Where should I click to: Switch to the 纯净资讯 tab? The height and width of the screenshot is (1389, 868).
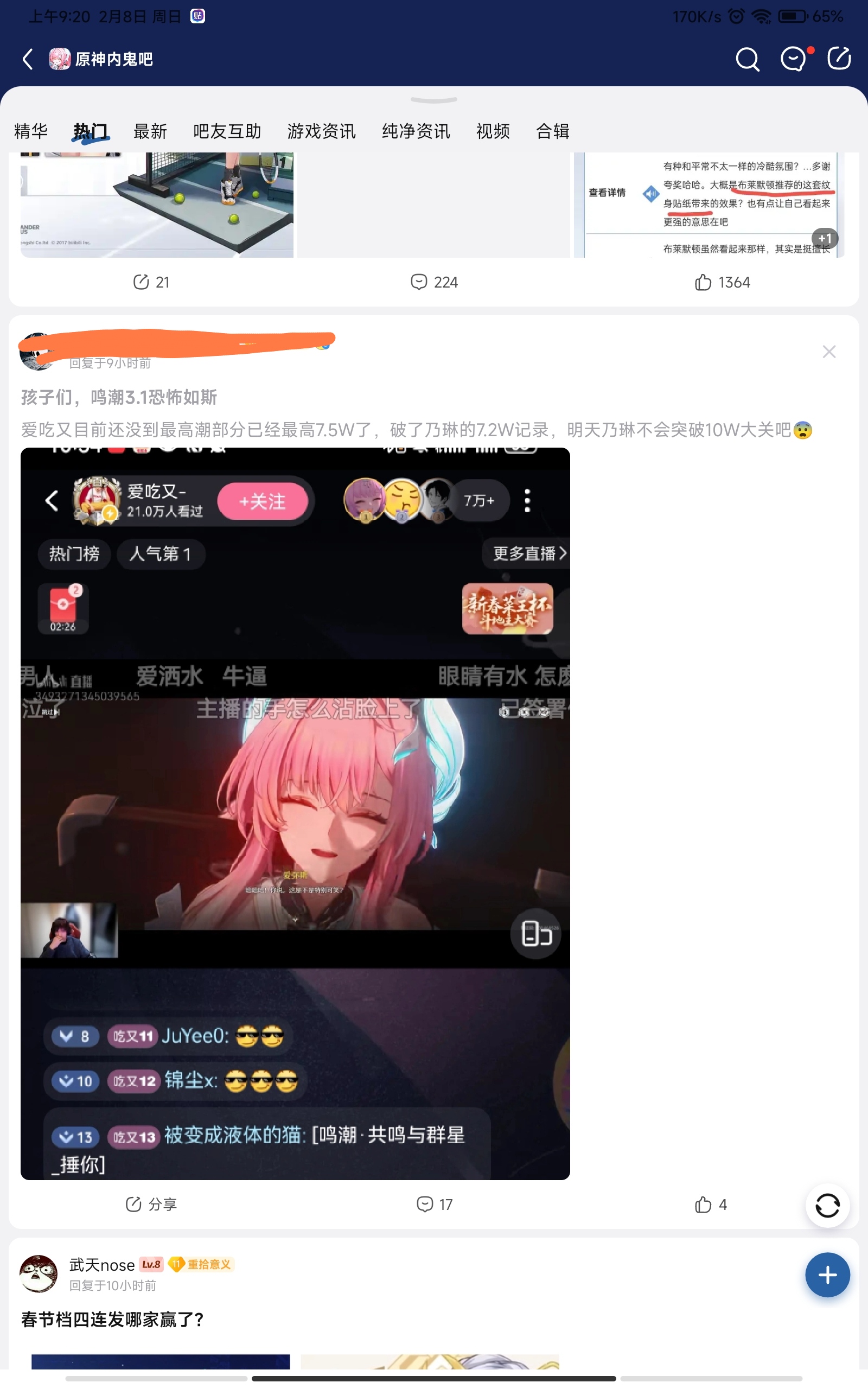pyautogui.click(x=416, y=131)
